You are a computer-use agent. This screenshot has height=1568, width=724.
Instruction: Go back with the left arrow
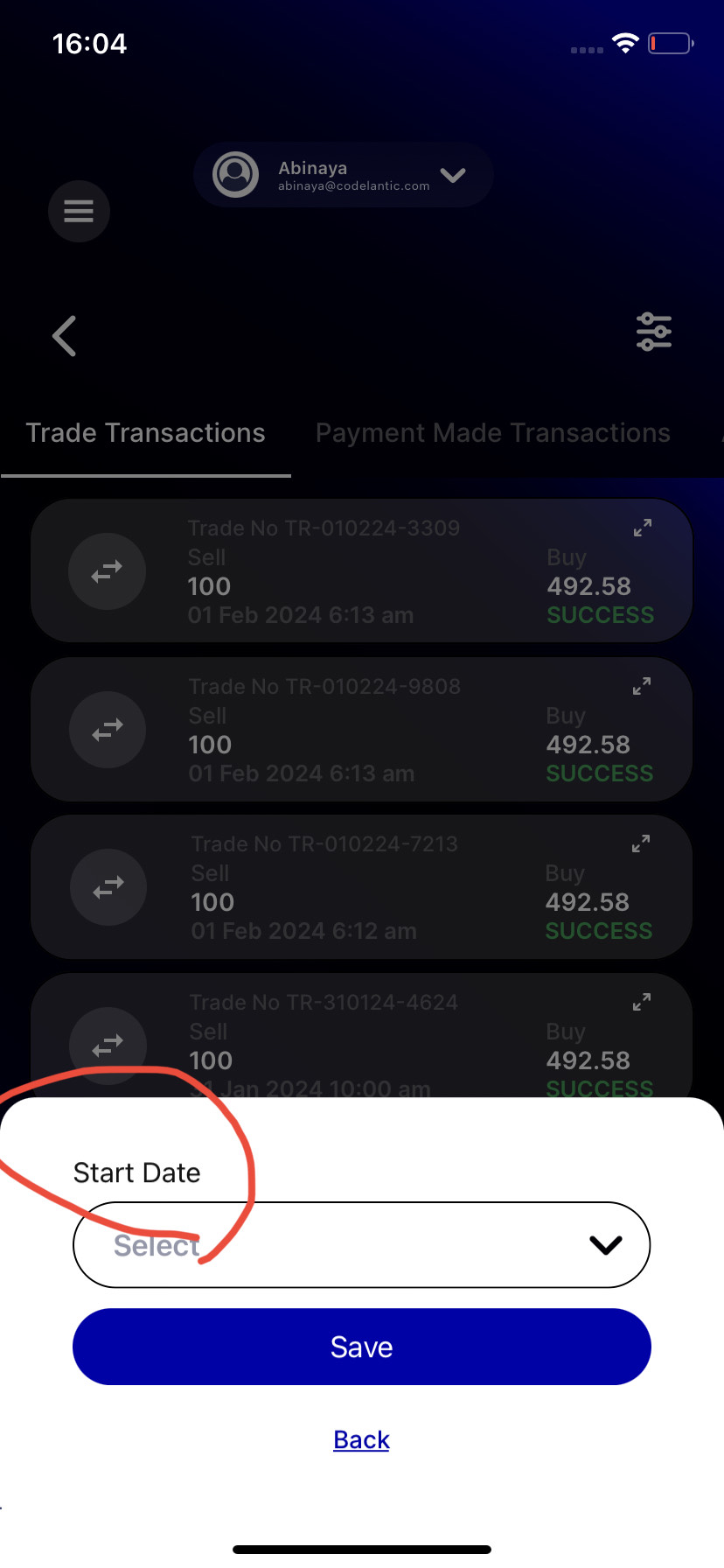tap(65, 336)
